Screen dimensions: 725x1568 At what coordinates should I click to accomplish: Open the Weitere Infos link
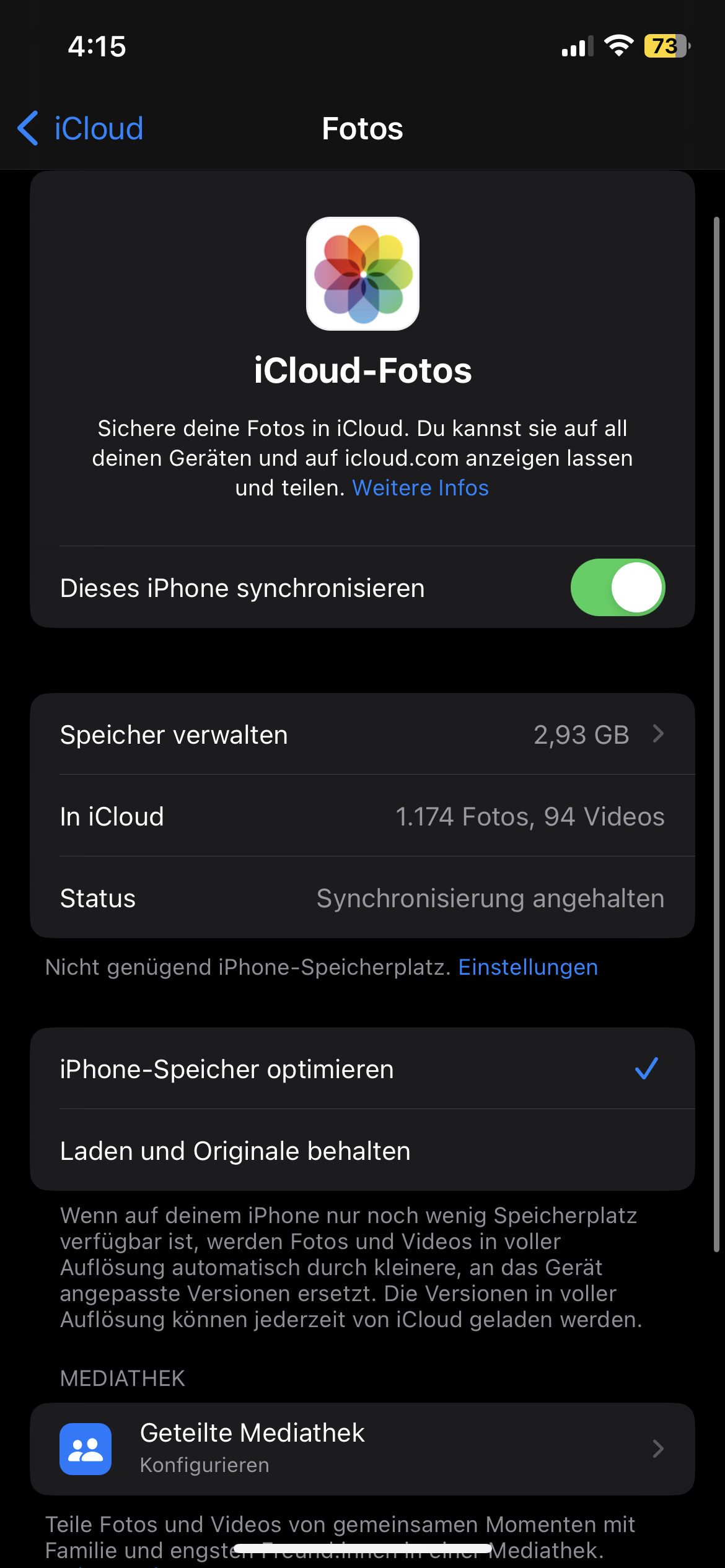click(x=420, y=488)
